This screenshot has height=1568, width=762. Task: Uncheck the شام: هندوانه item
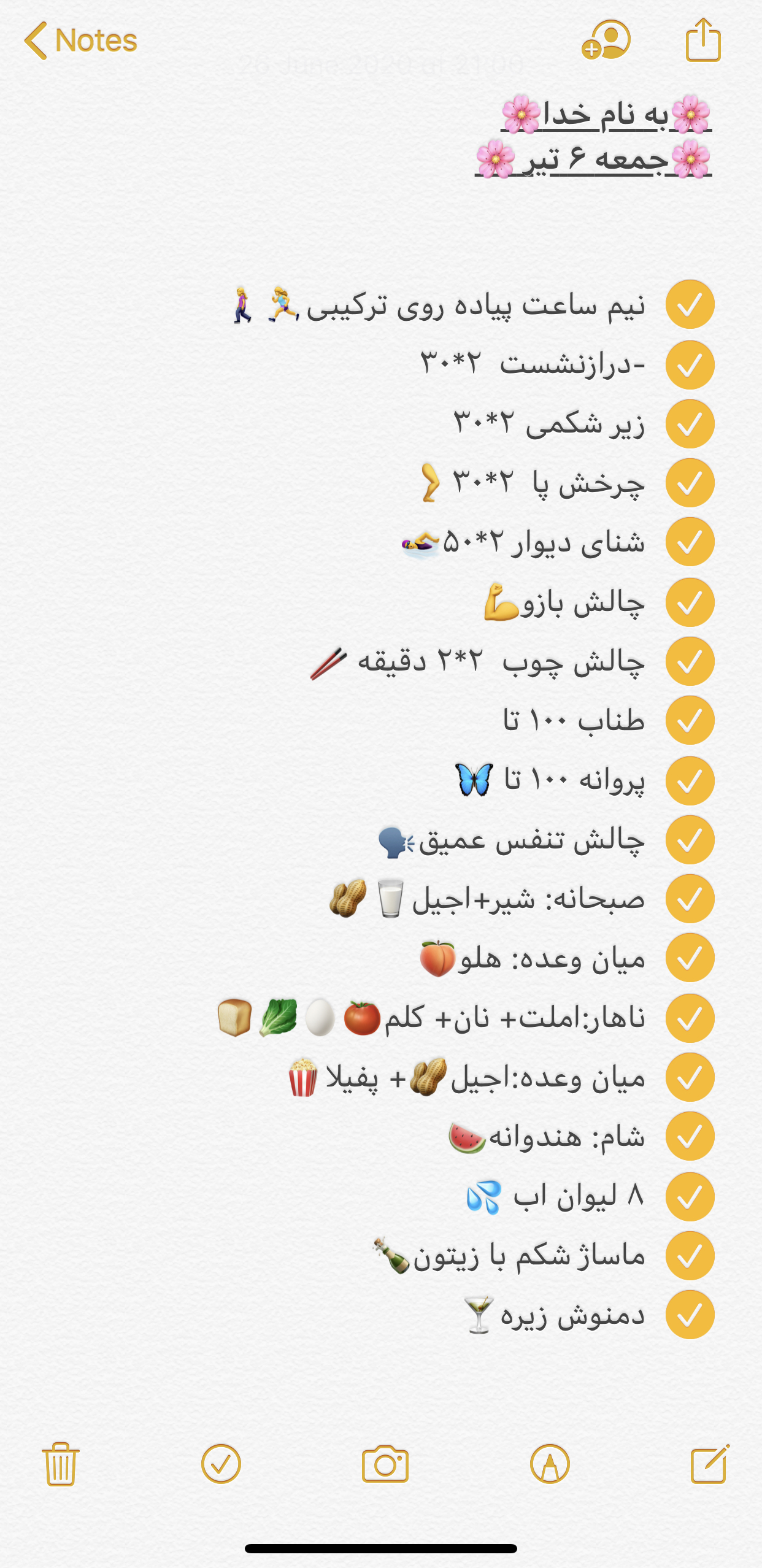690,1136
